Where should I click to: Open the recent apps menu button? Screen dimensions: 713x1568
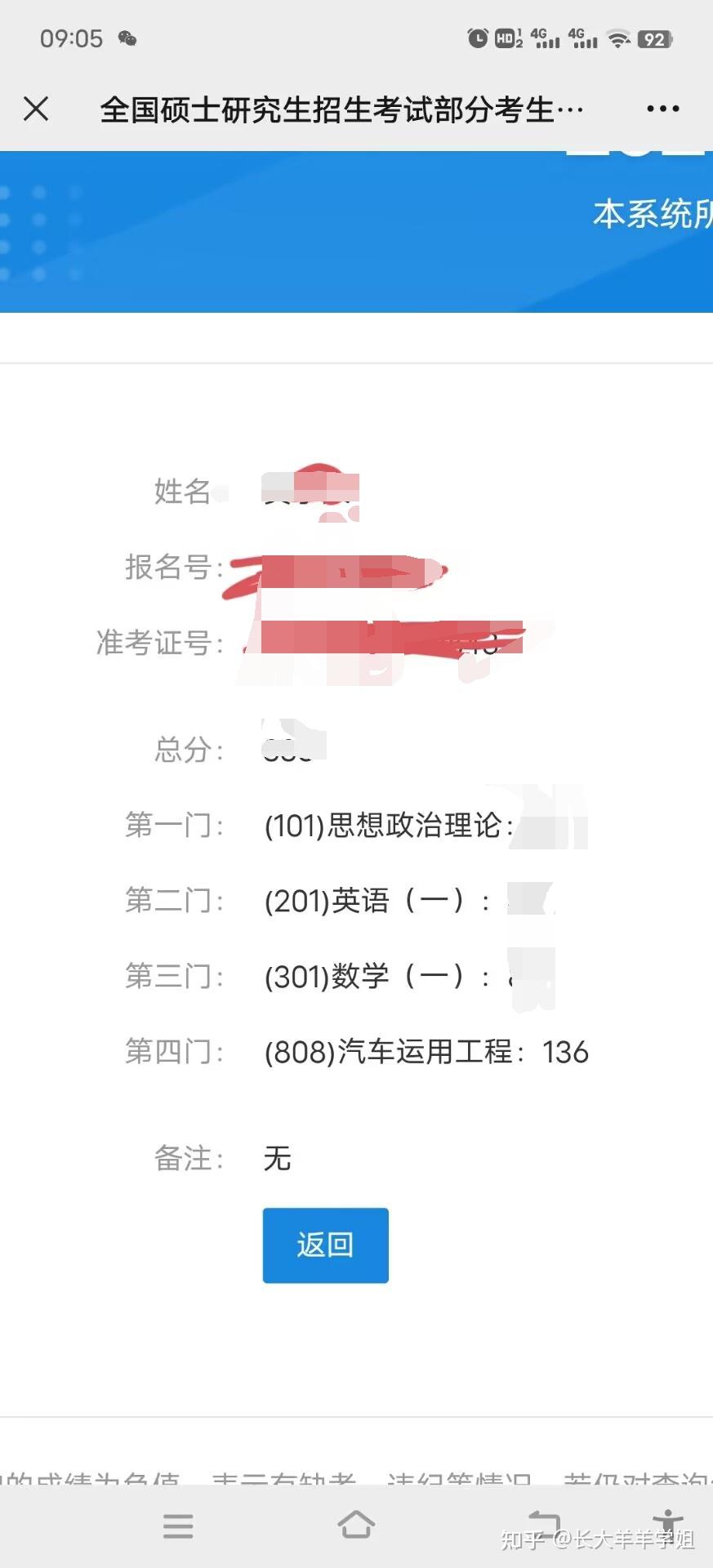coord(178,1526)
